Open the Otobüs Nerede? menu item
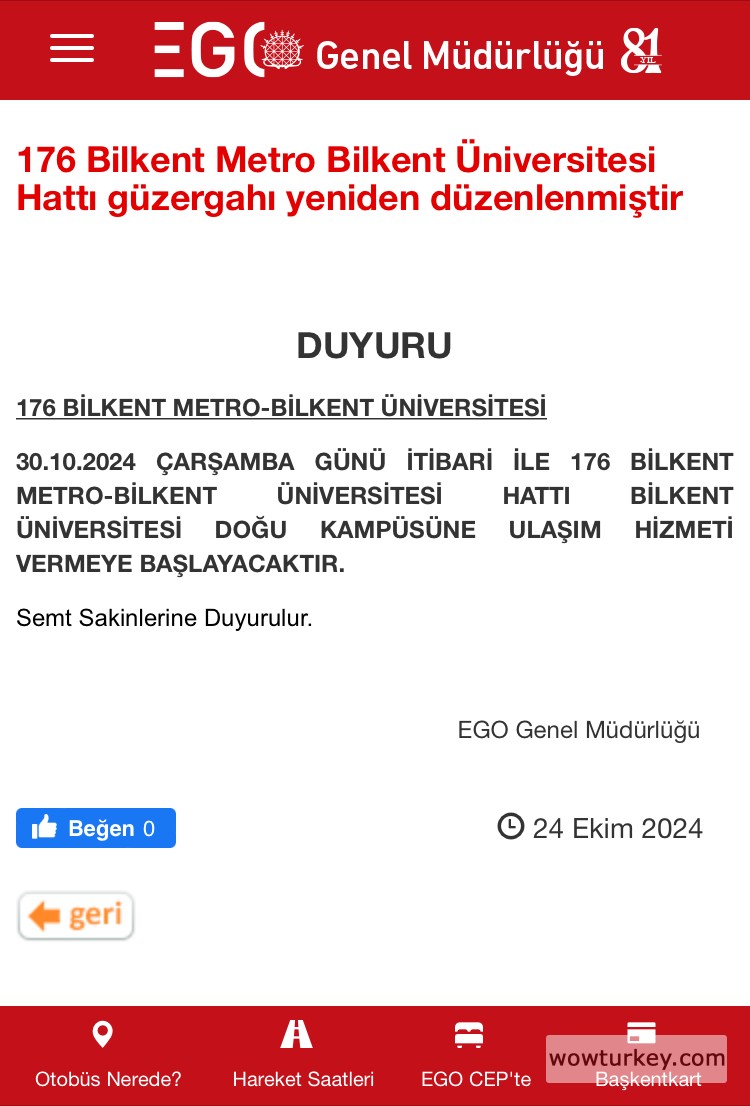This screenshot has height=1106, width=750. 108,1079
